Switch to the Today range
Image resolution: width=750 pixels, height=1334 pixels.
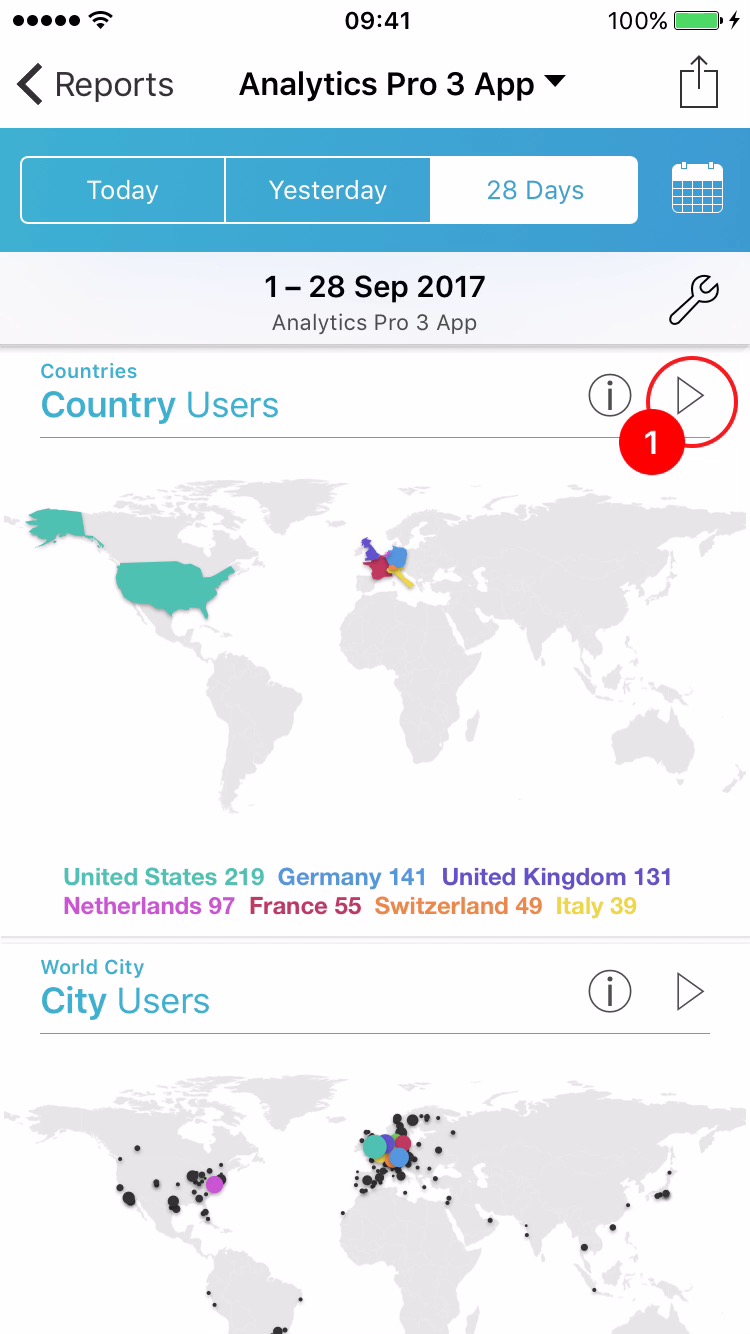tap(123, 190)
